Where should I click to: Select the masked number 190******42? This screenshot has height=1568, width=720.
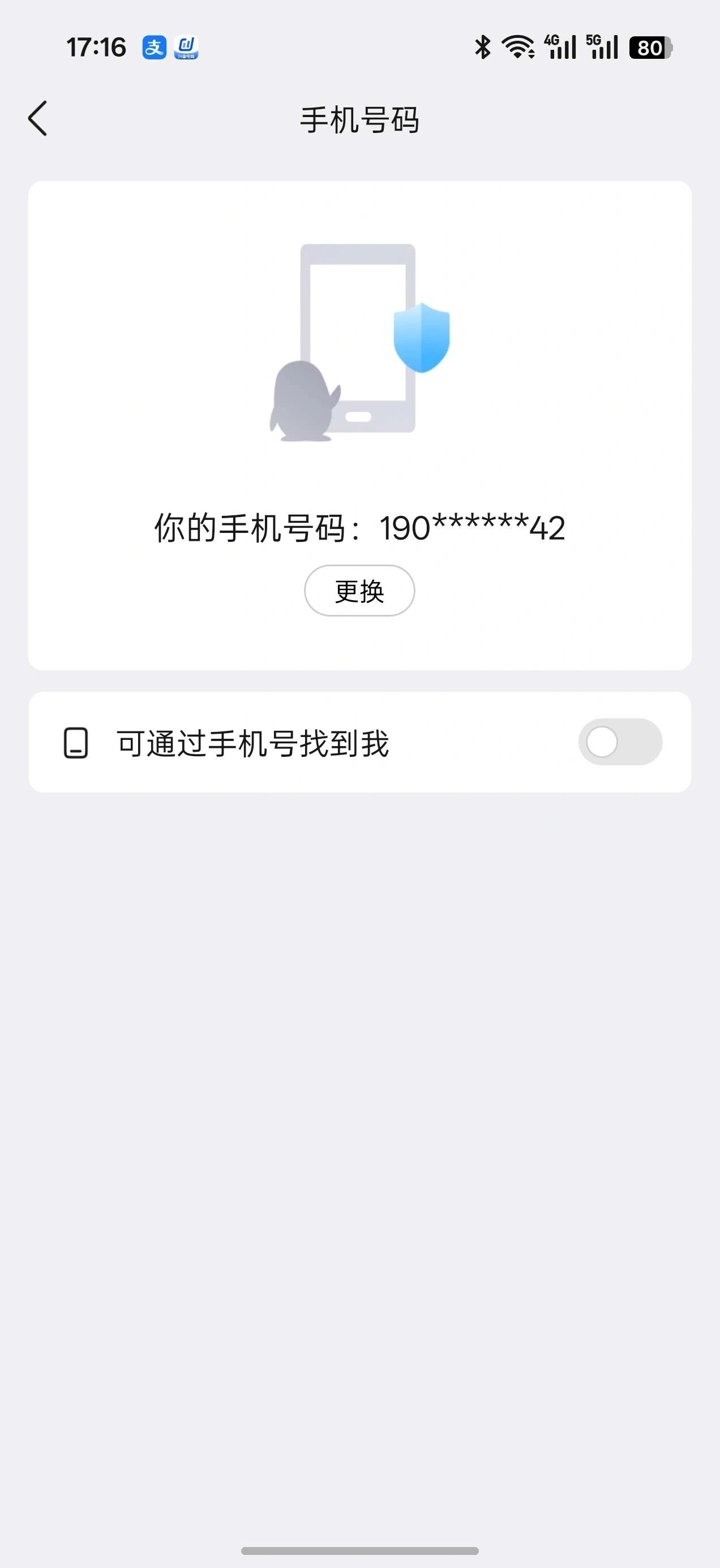[472, 528]
